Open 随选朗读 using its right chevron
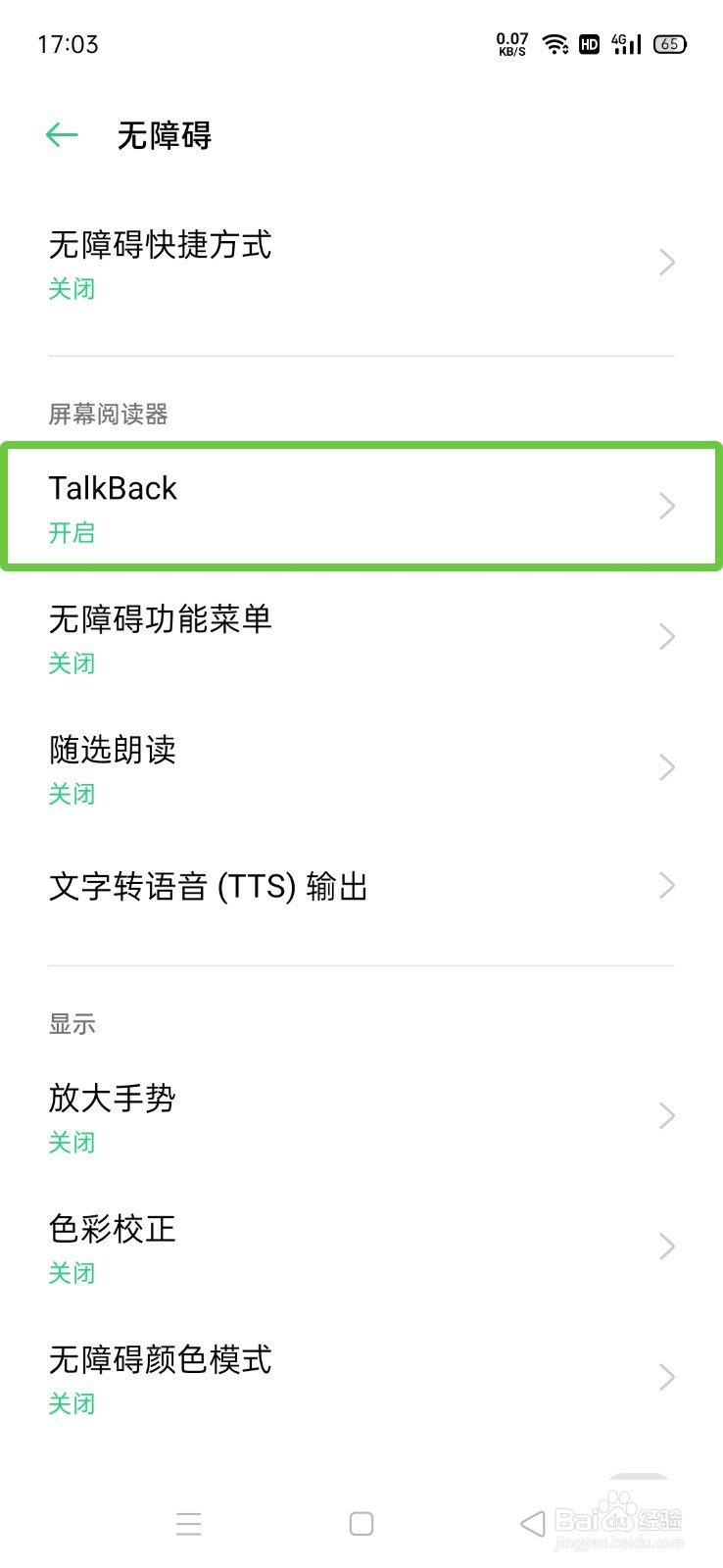 coord(665,767)
